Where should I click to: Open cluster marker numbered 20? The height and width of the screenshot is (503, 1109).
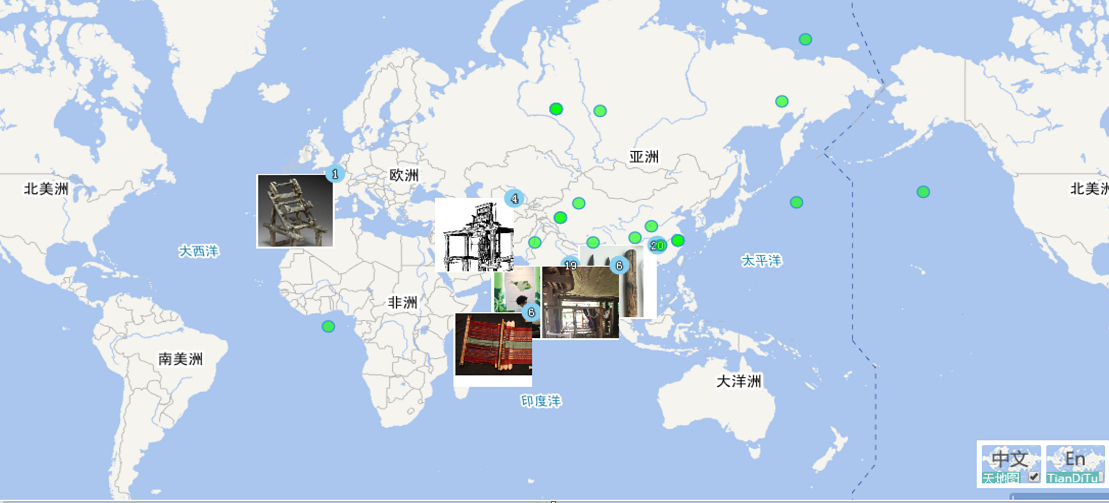[x=657, y=245]
